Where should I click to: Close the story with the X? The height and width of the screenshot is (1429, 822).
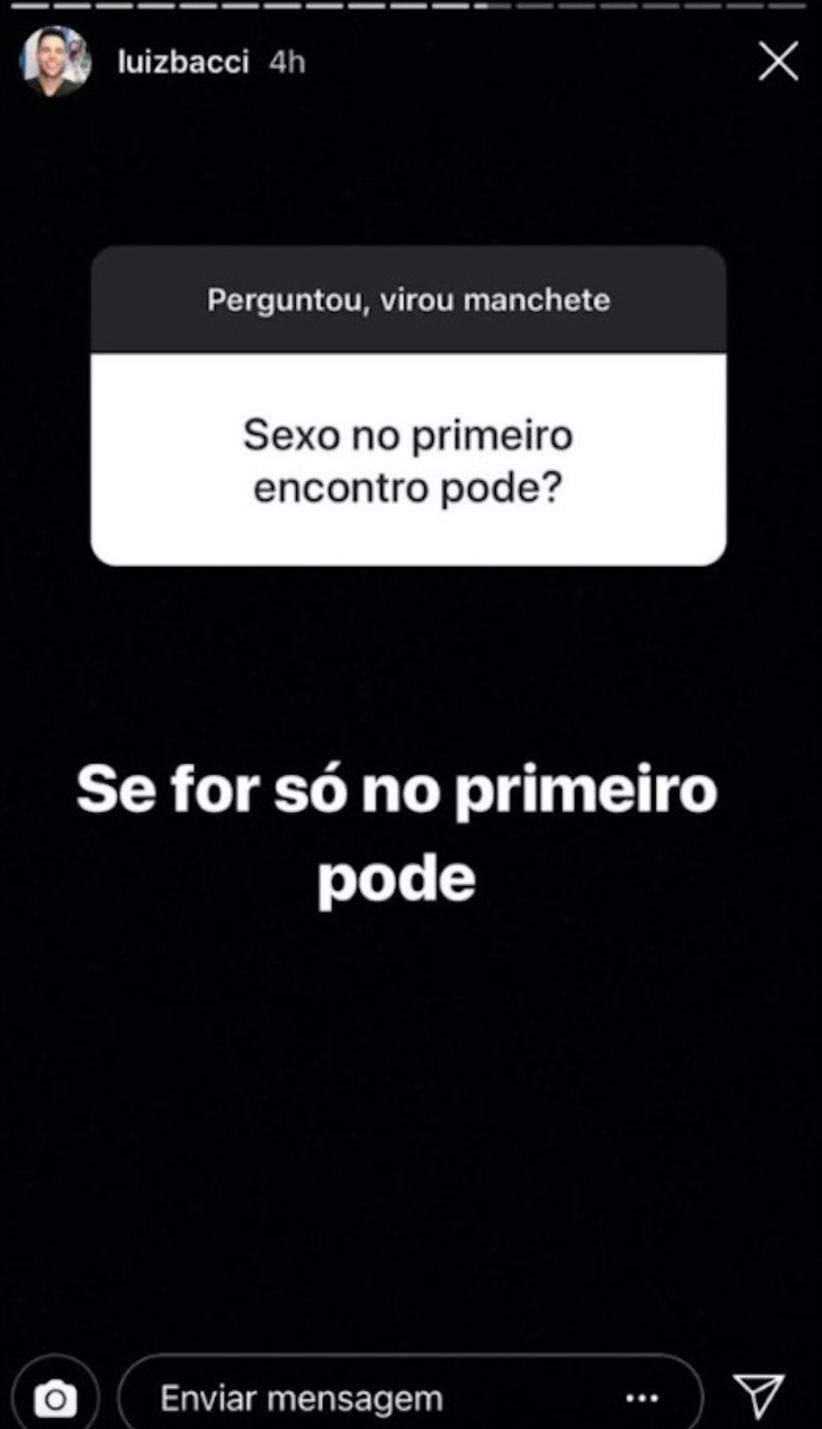[778, 62]
